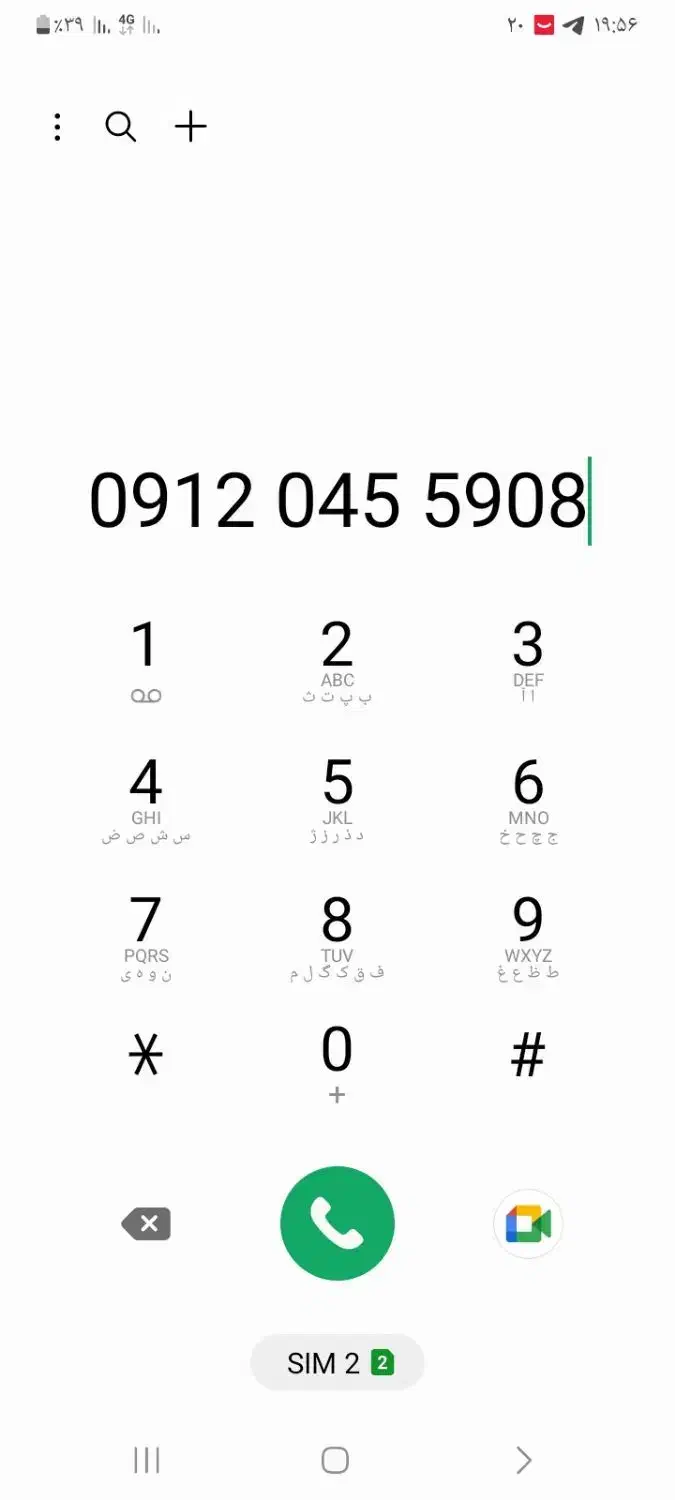Tap the 7 PQRS key

[x=146, y=936]
